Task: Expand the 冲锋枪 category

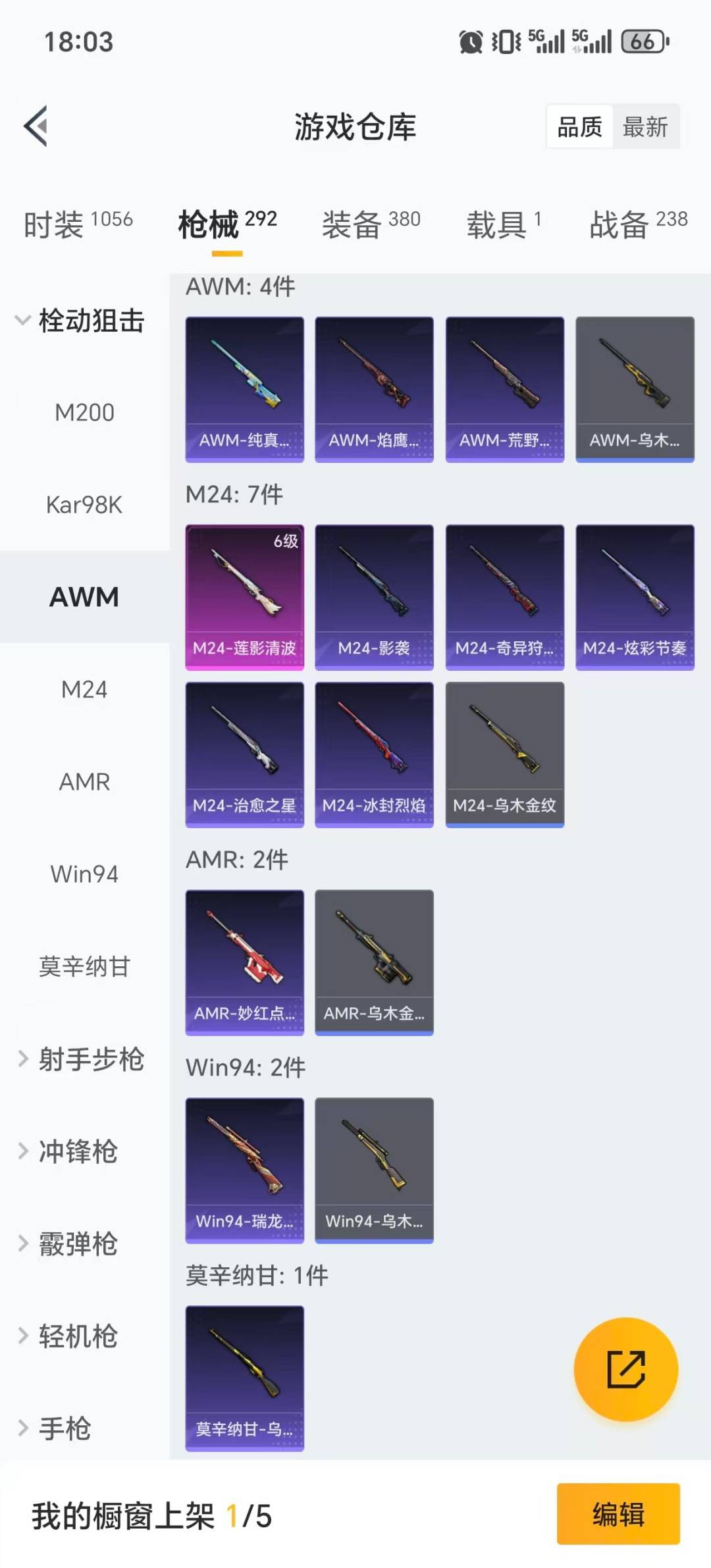Action: coord(79,1152)
